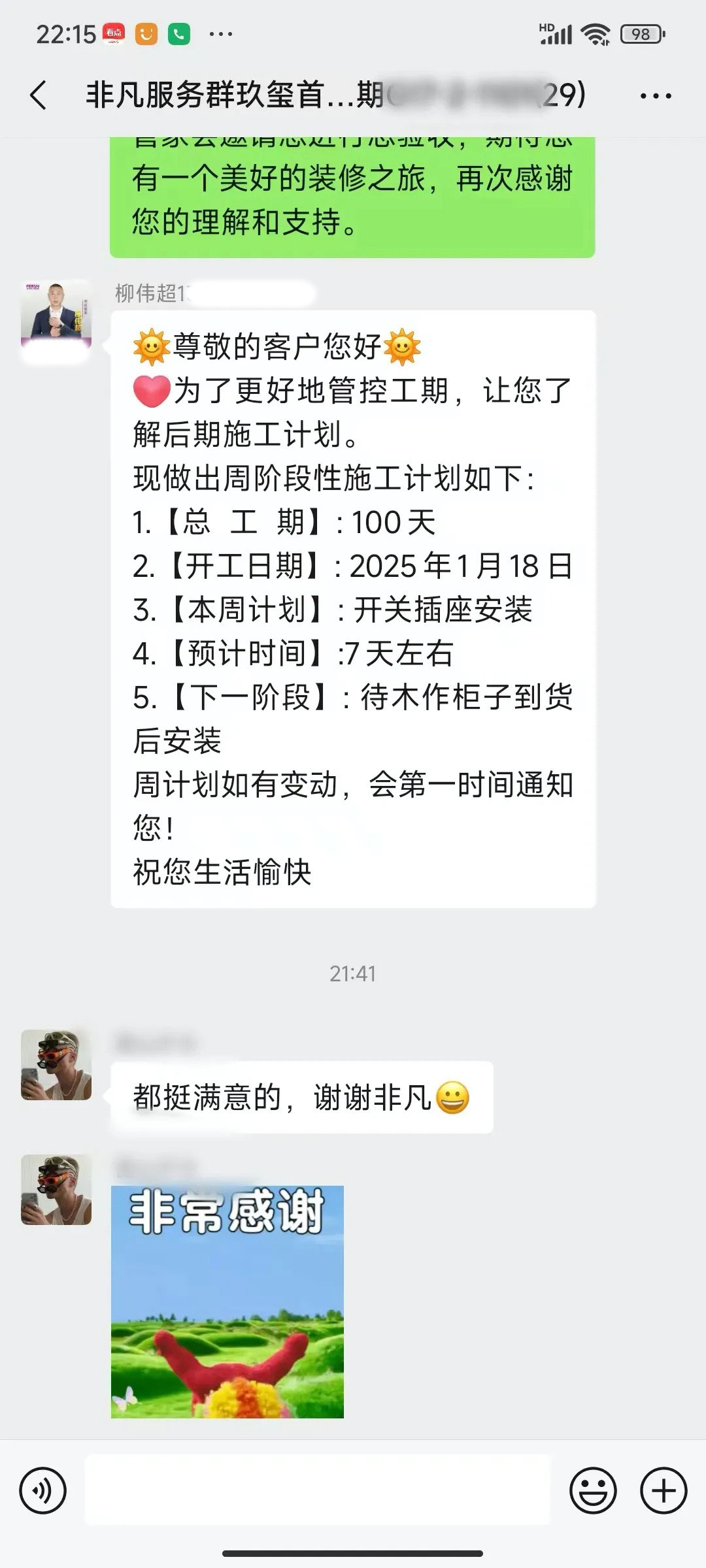This screenshot has height=1568, width=706.
Task: Open the plus attachments menu
Action: pos(664,1492)
